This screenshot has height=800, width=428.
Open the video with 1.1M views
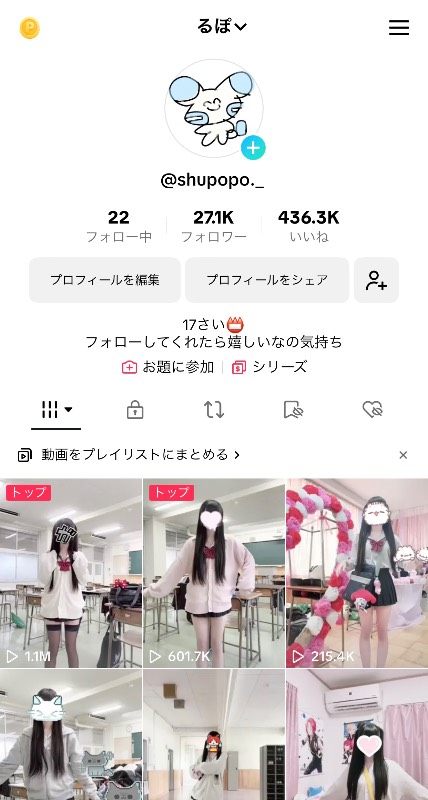click(x=71, y=573)
